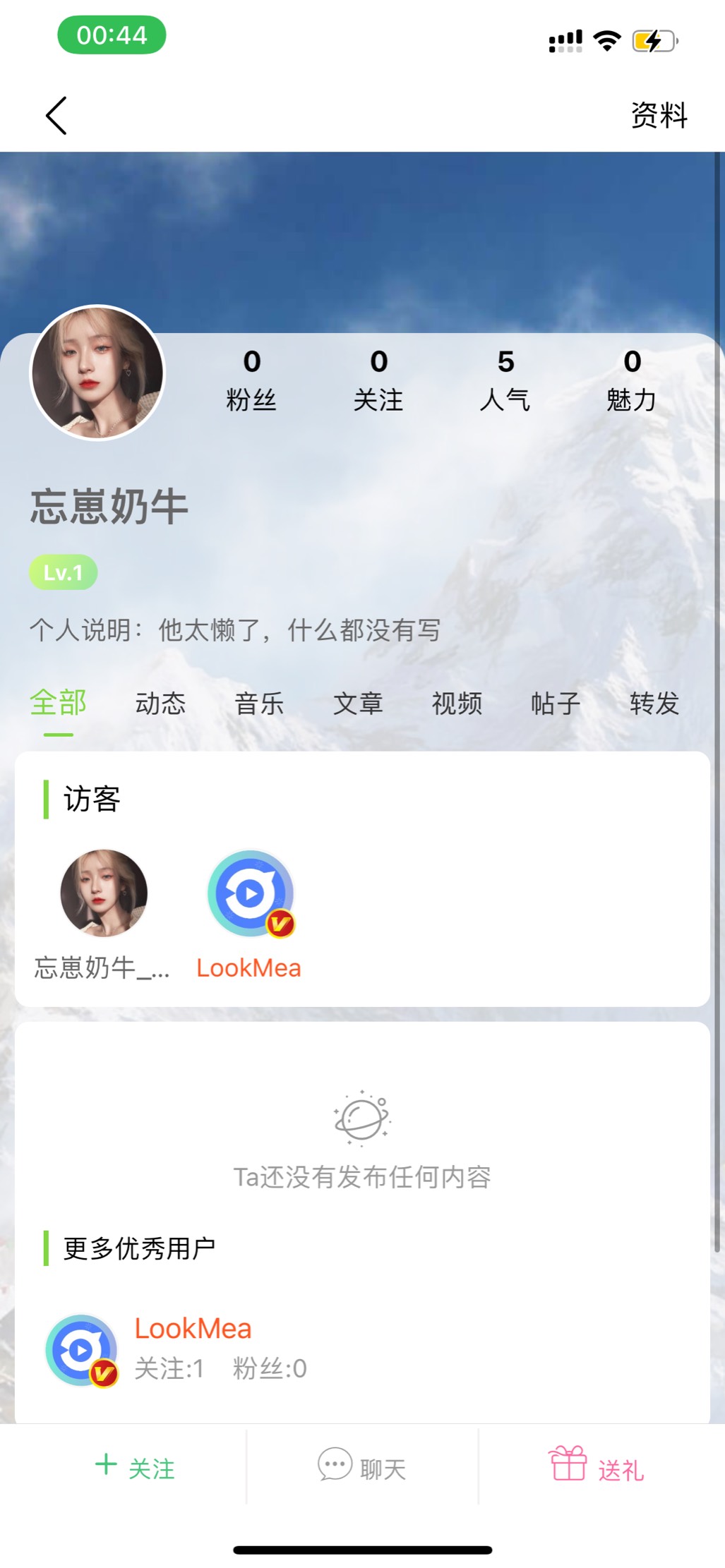Open the 粉丝 list
Image resolution: width=725 pixels, height=1568 pixels.
(x=251, y=380)
